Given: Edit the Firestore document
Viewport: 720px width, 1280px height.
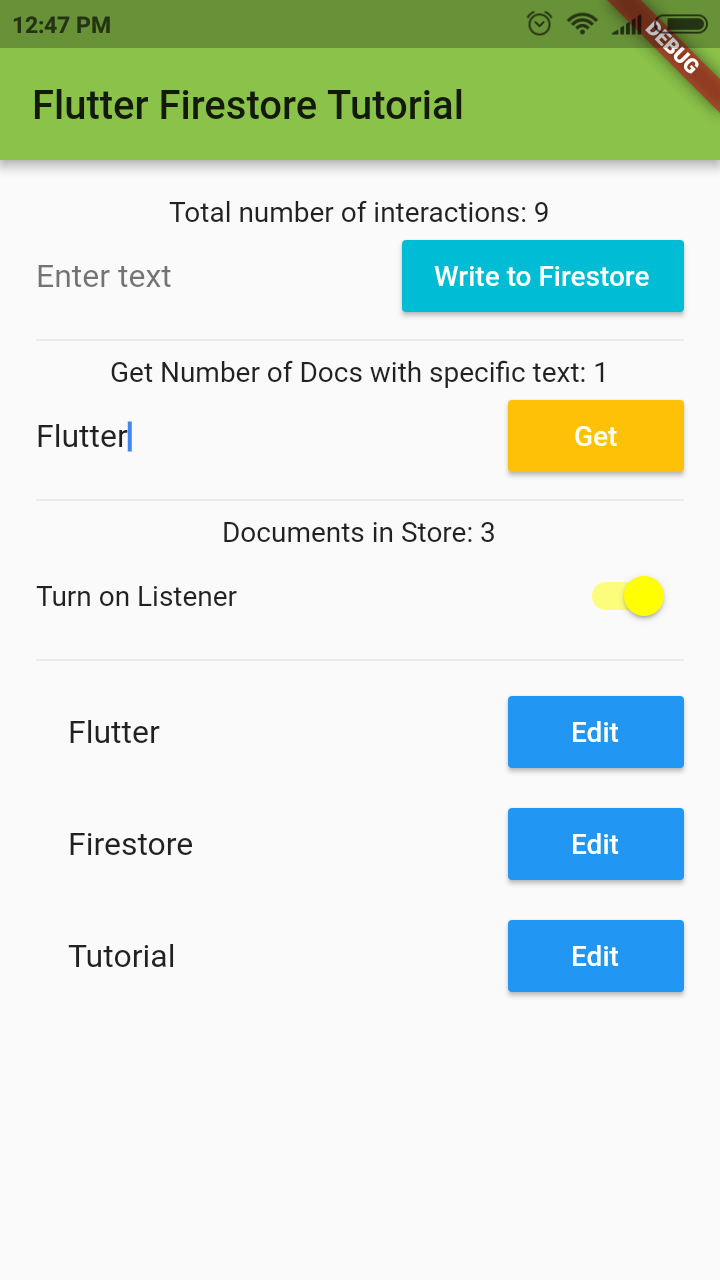Looking at the screenshot, I should (596, 844).
